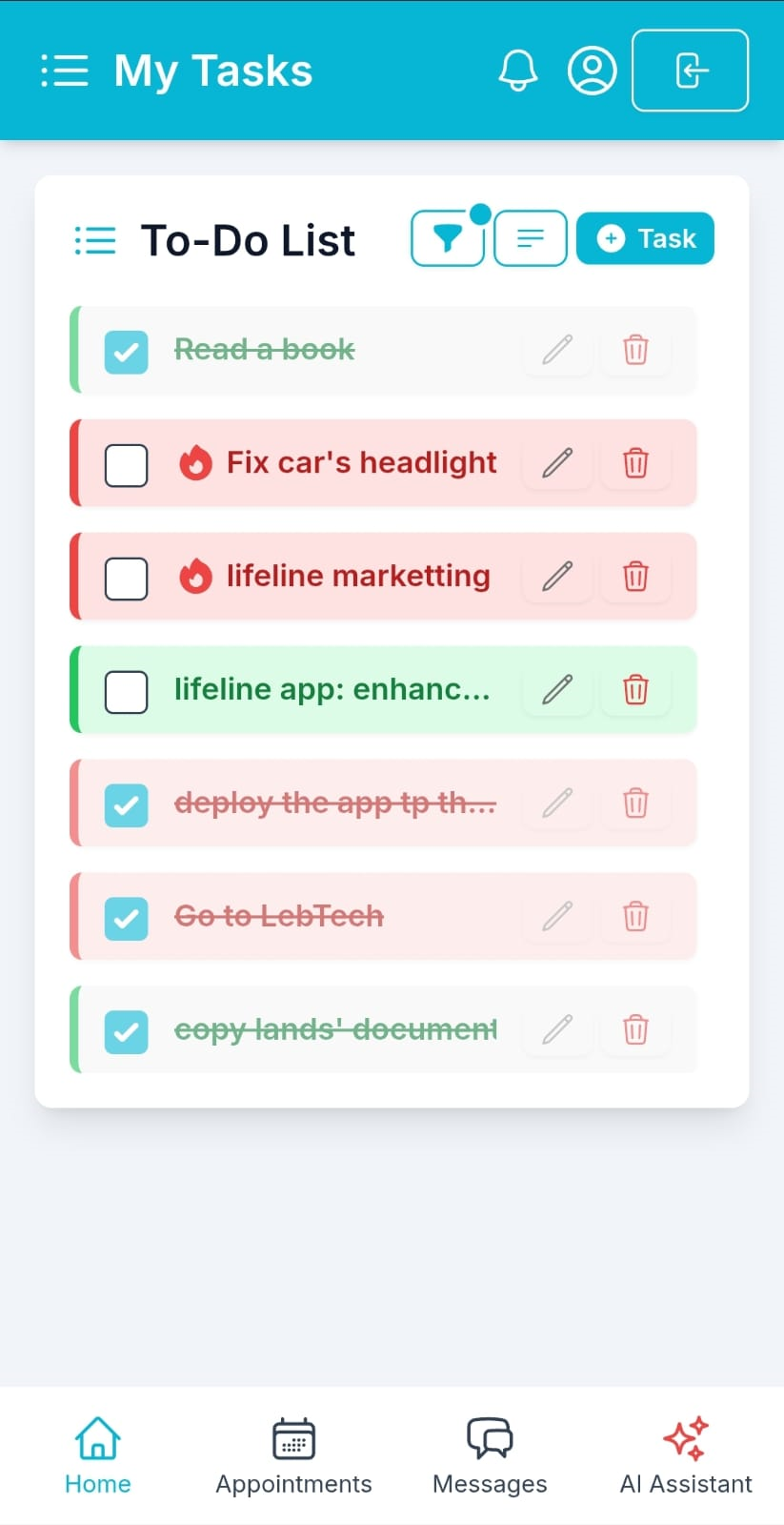
Task: Tap the logout button
Action: pyautogui.click(x=690, y=71)
